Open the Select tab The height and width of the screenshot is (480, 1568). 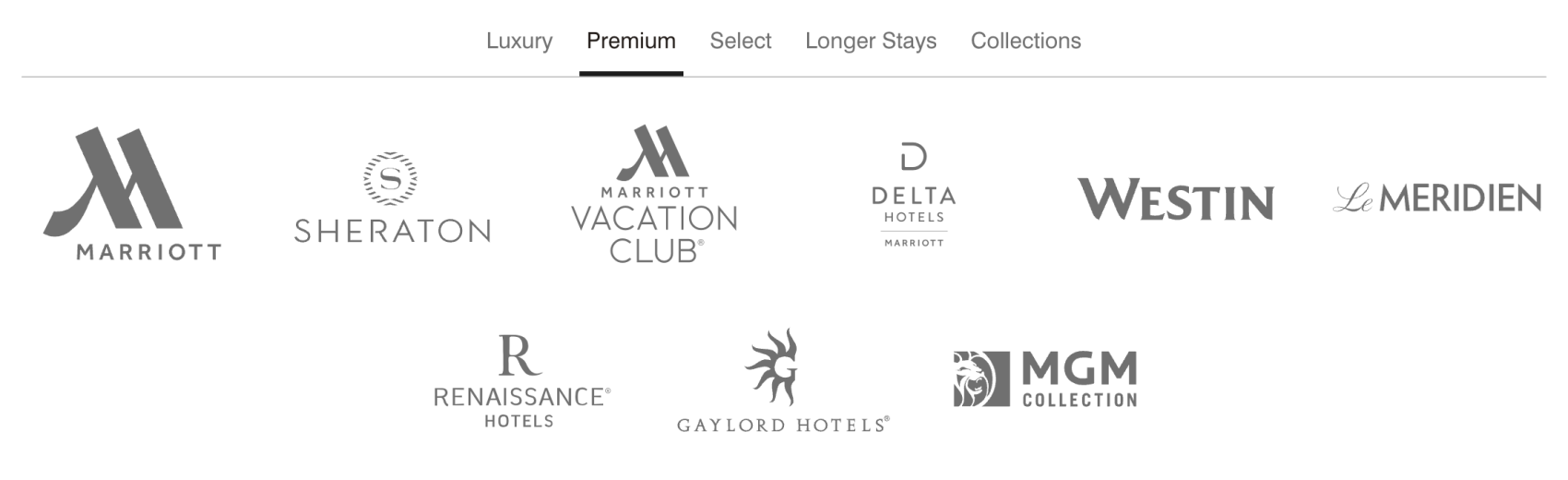740,42
